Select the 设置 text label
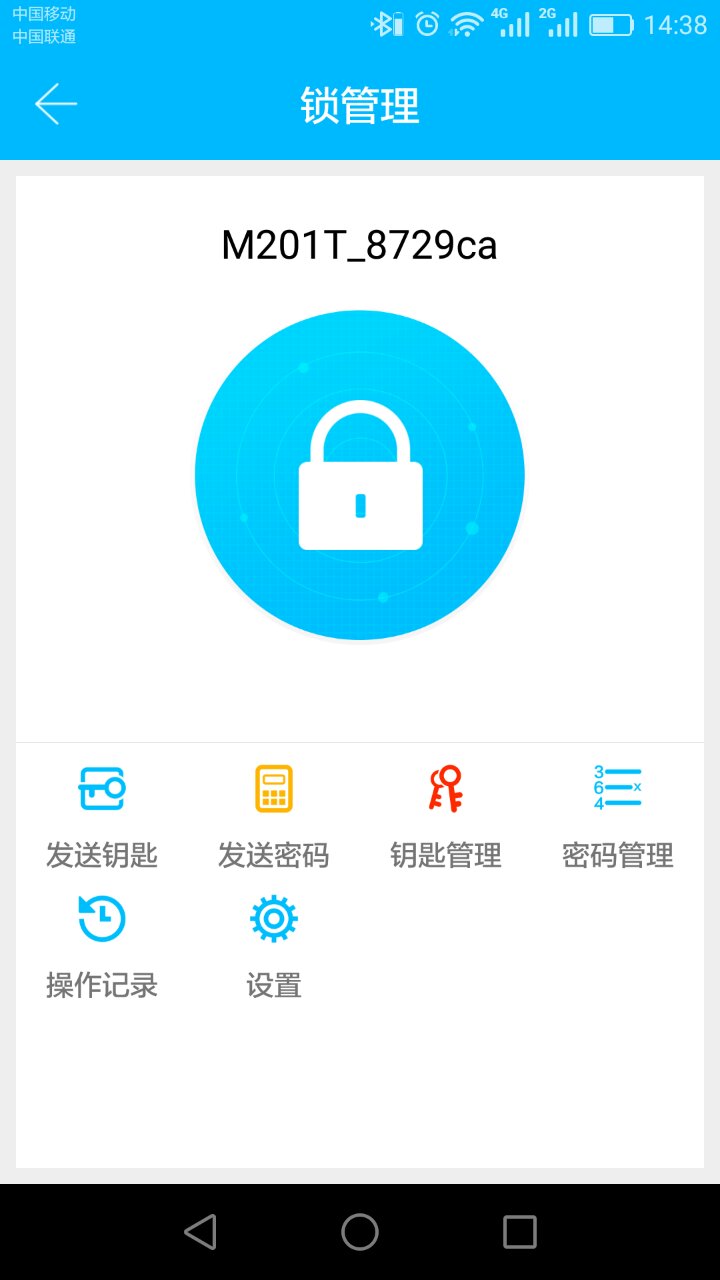The image size is (720, 1280). click(272, 985)
